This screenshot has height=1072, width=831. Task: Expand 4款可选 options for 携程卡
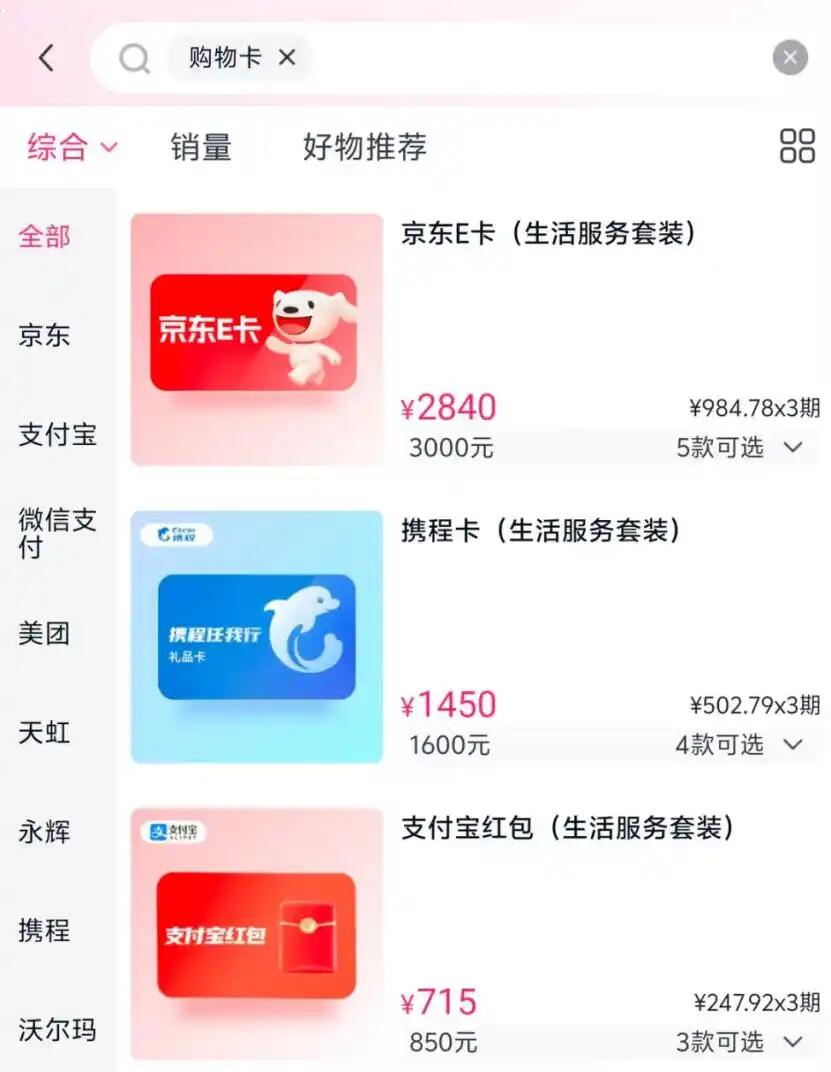pos(740,745)
